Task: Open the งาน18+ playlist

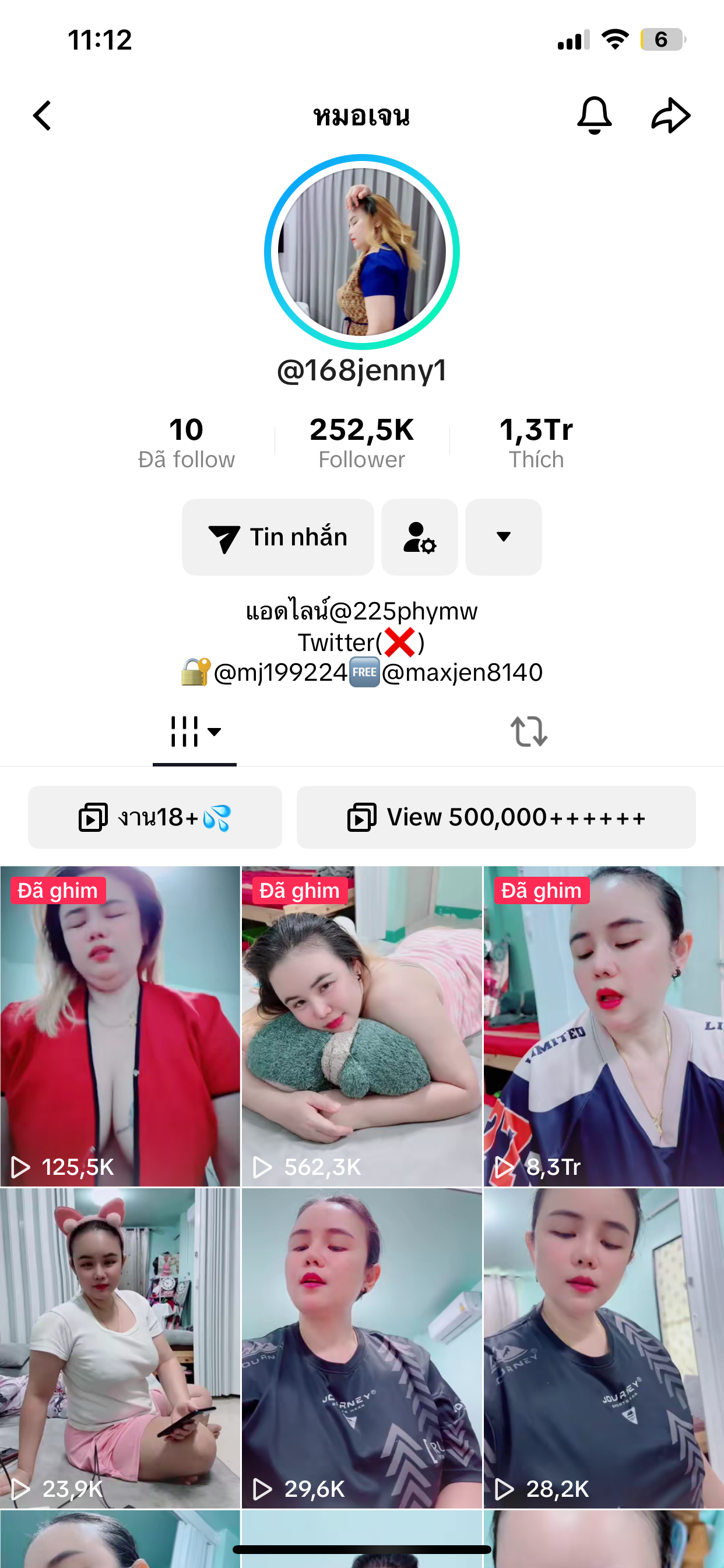Action: tap(155, 817)
